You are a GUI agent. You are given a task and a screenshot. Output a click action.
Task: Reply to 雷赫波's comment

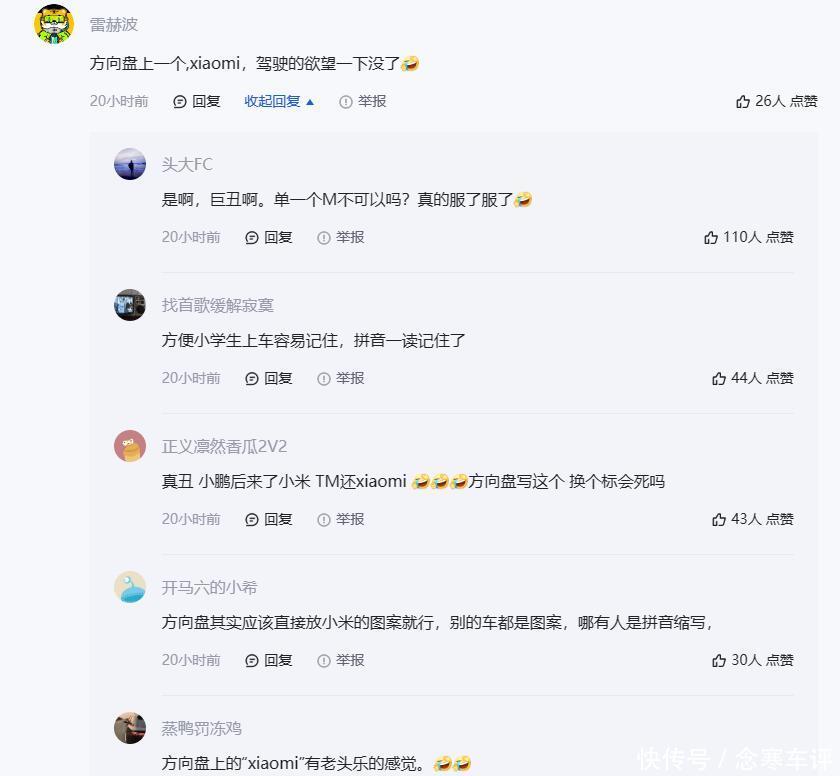pos(197,101)
